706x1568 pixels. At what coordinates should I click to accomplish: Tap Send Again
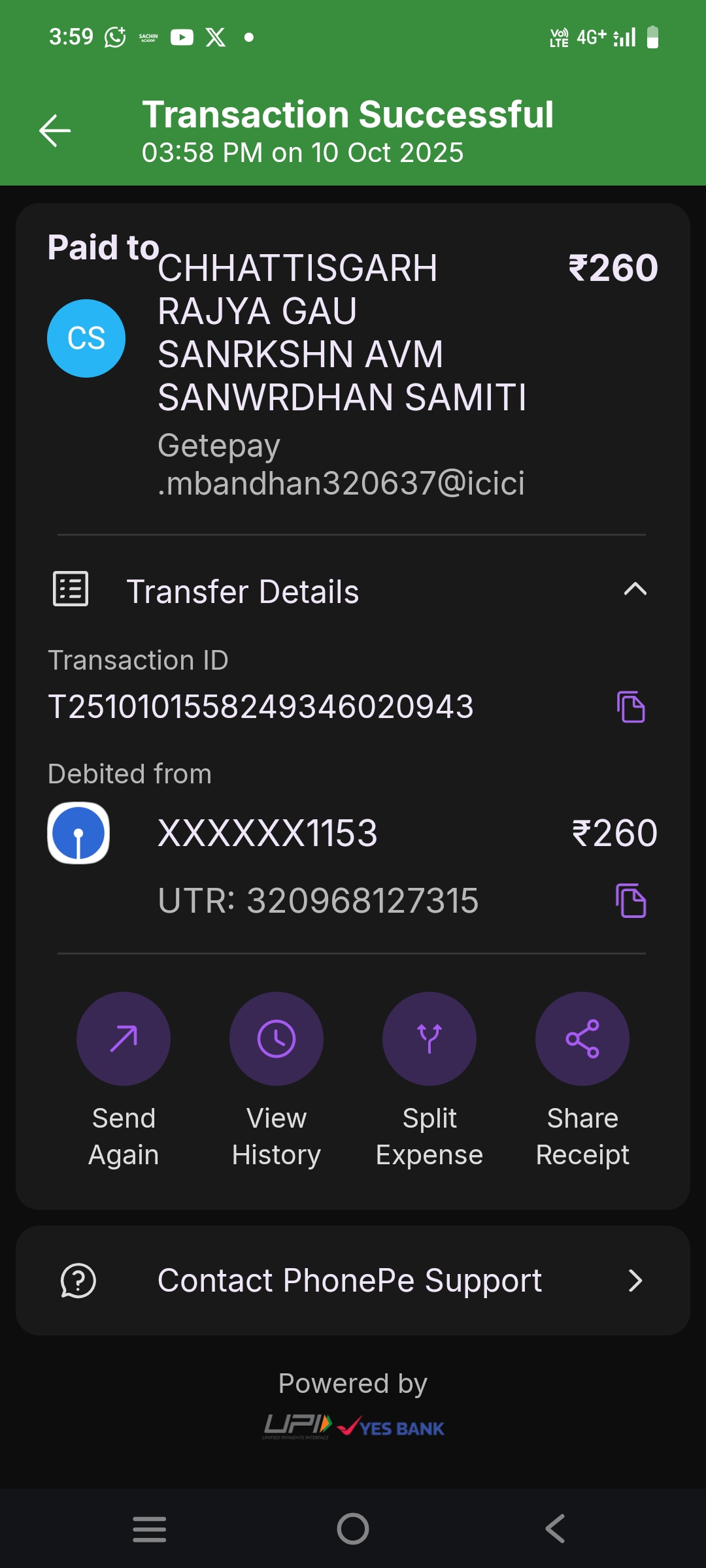pyautogui.click(x=124, y=1039)
